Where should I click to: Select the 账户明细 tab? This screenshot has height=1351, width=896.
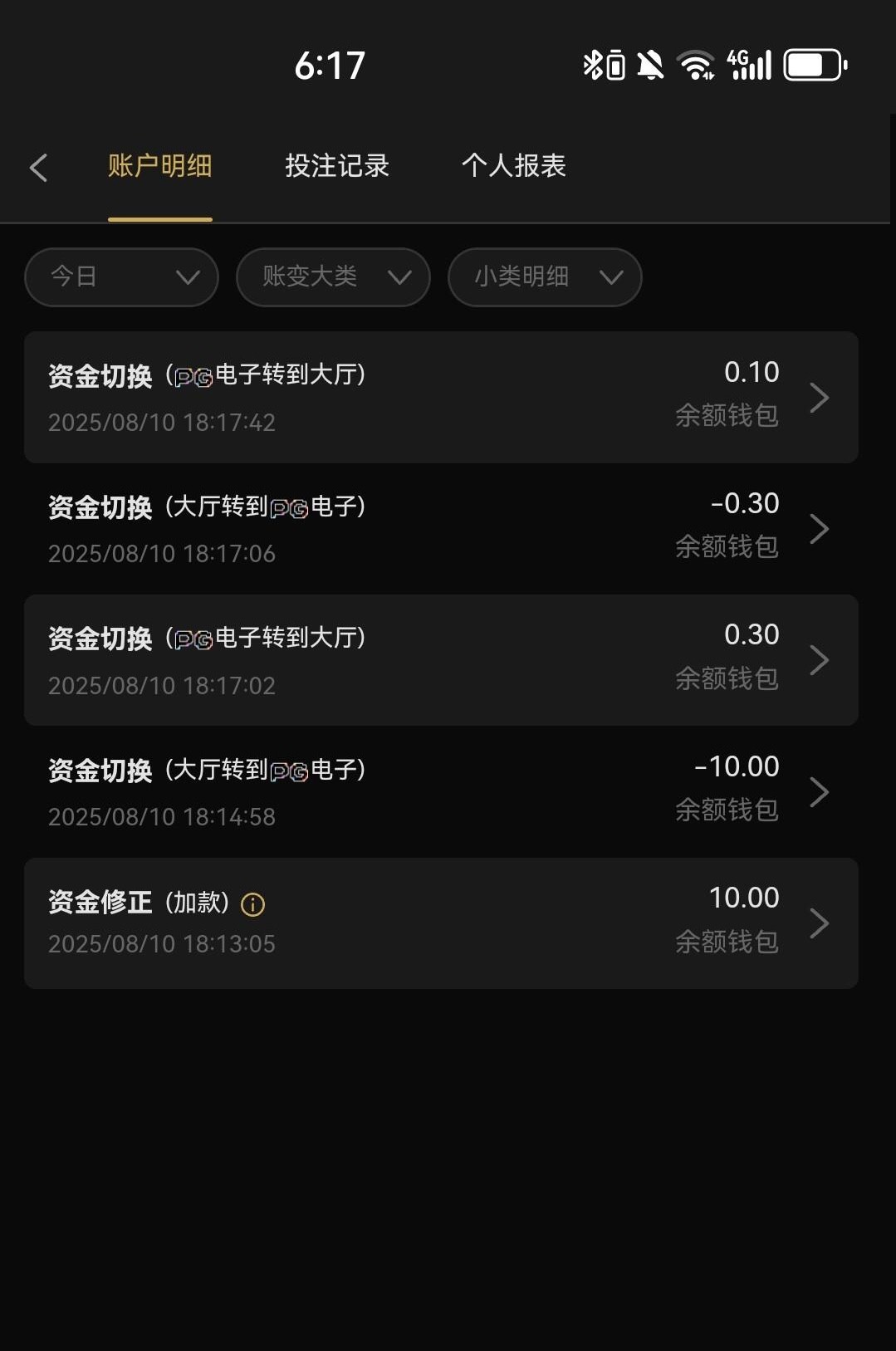(159, 166)
